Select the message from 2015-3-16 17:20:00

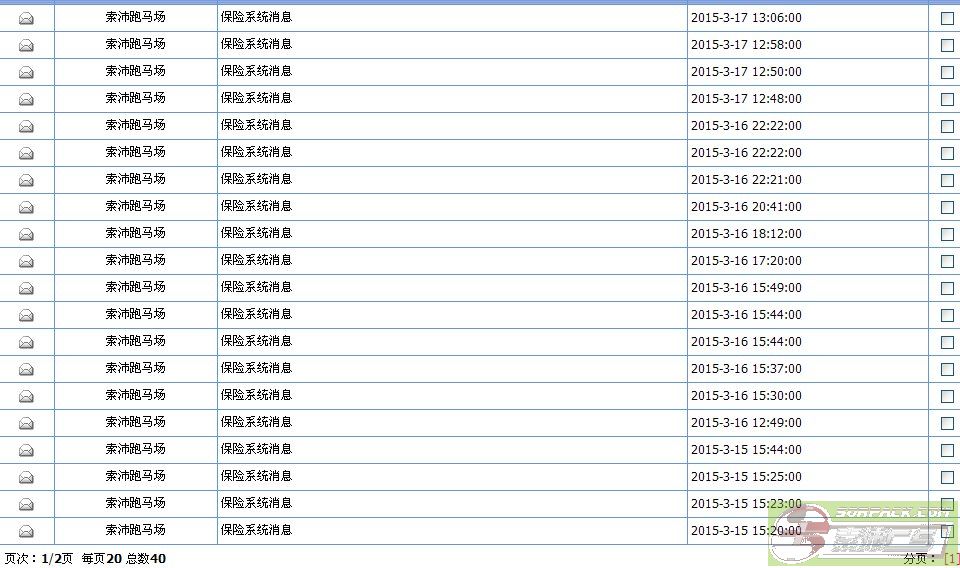pyautogui.click(x=947, y=261)
